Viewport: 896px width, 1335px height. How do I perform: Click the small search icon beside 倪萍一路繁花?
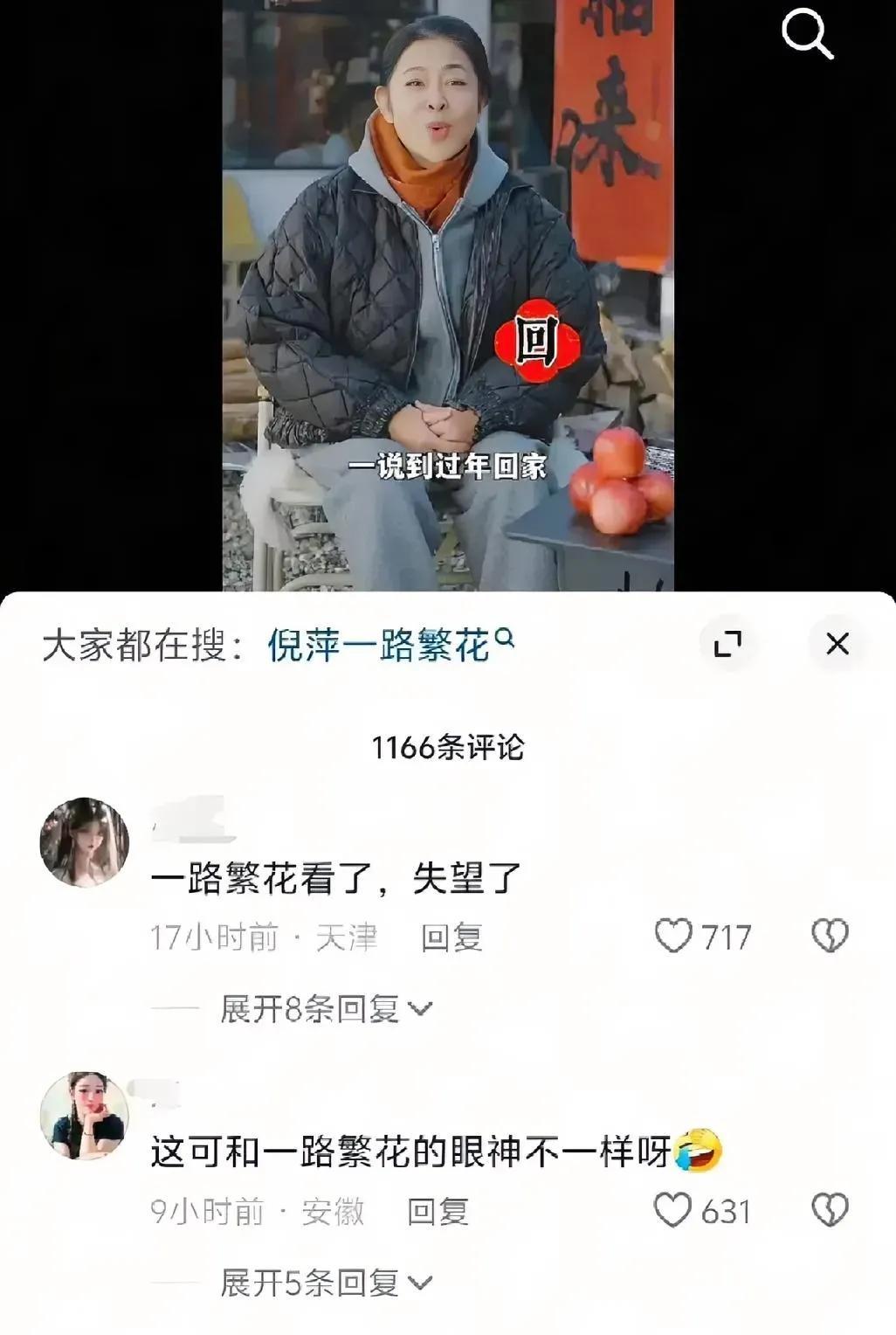tap(507, 639)
